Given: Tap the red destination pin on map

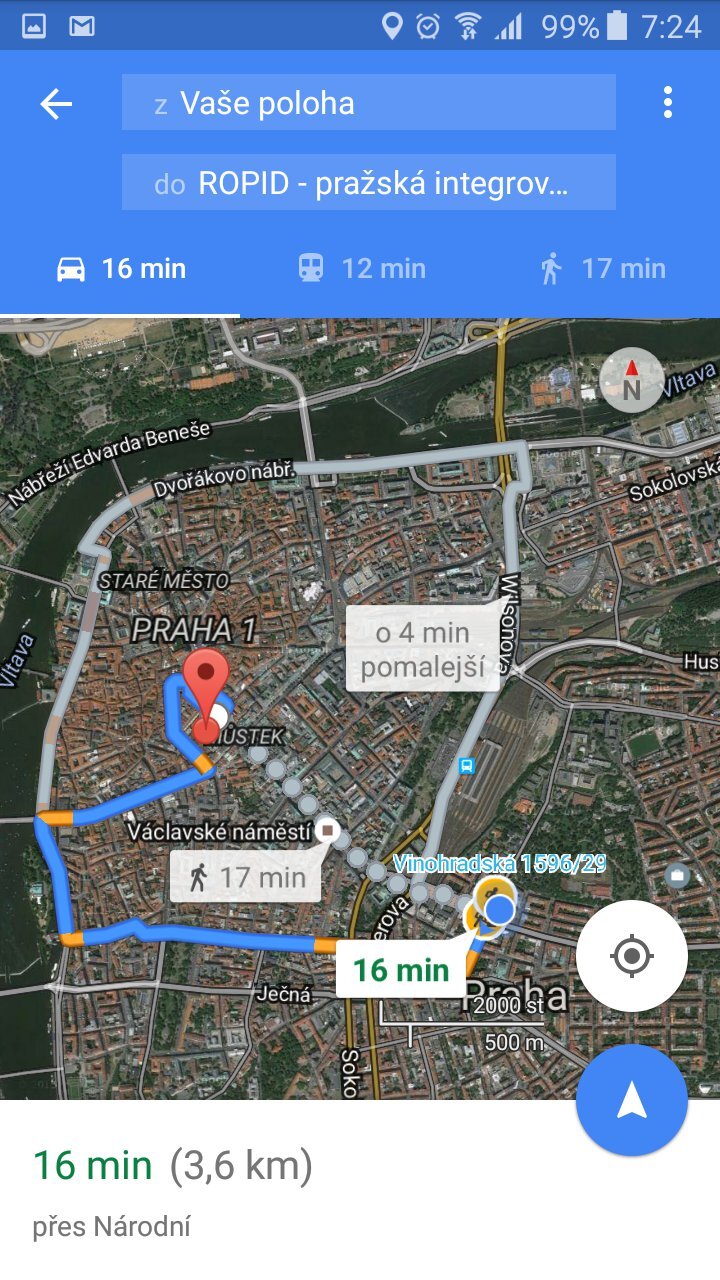Looking at the screenshot, I should click(x=207, y=688).
